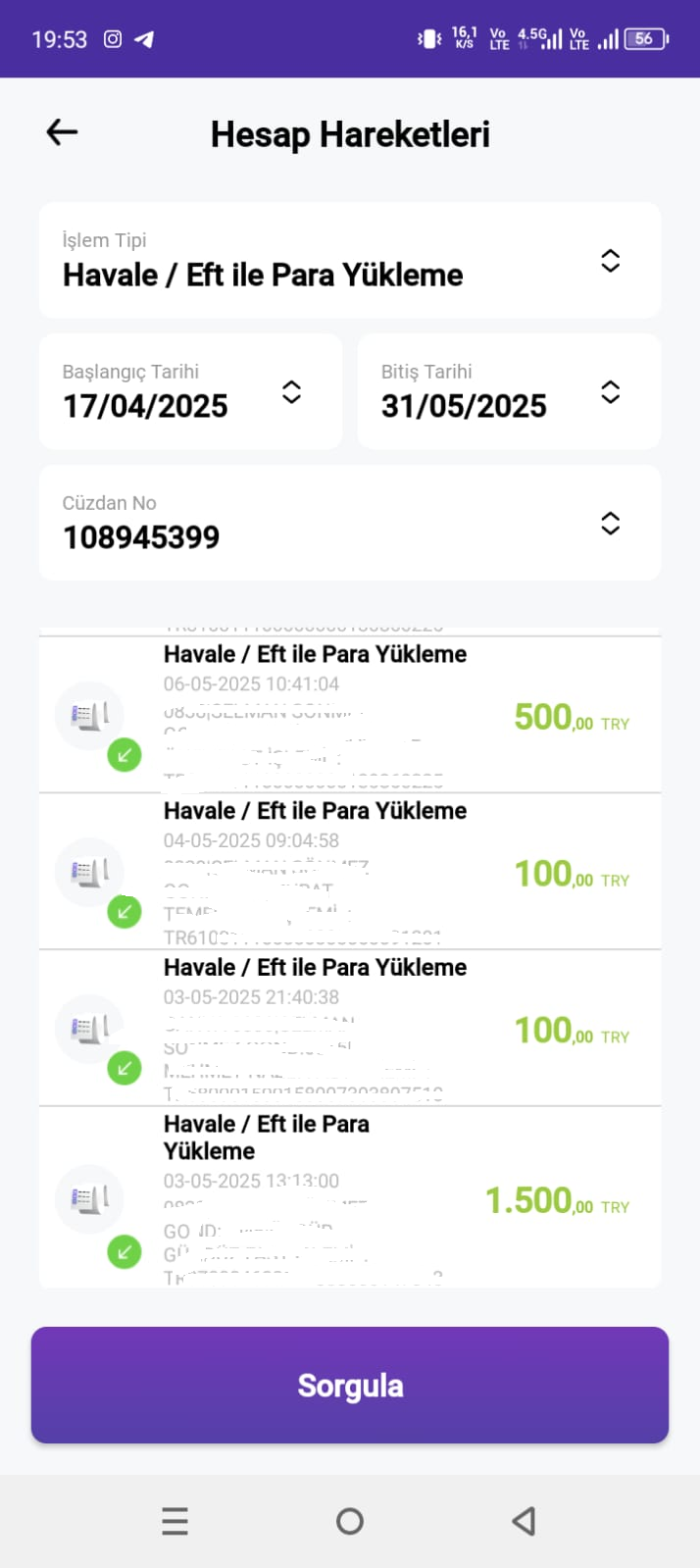Viewport: 700px width, 1568px height.
Task: Open the 04-05-2025 09:04:58 transaction
Action: tap(350, 871)
